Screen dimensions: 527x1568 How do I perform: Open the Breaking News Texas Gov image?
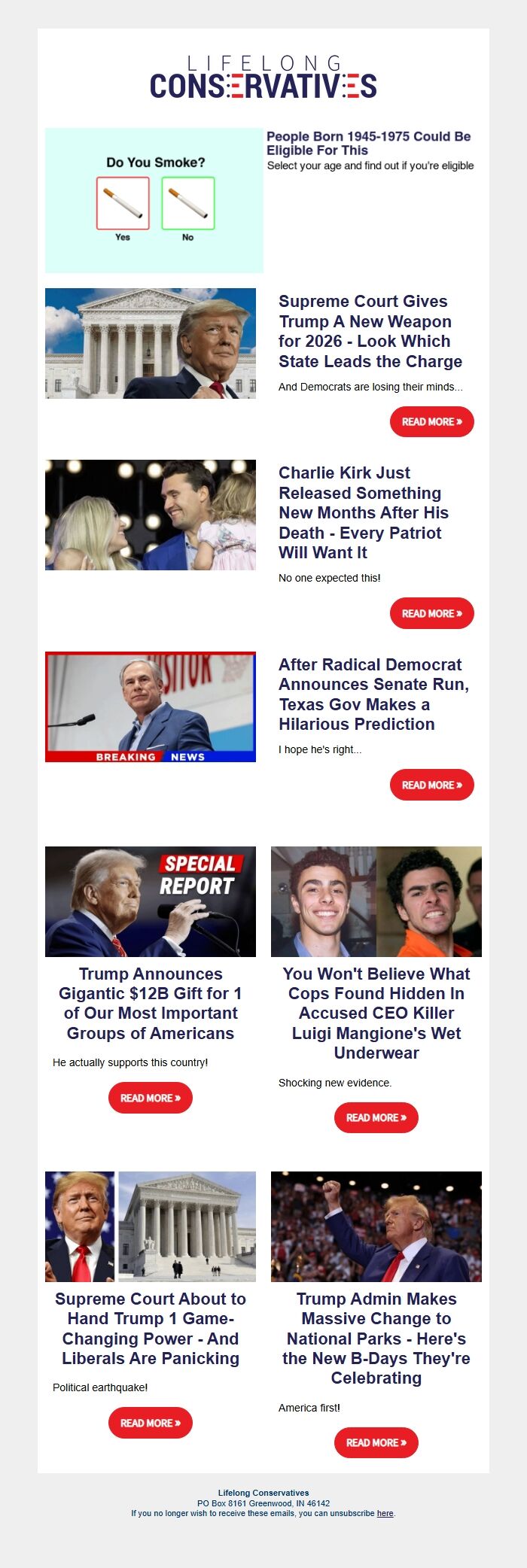pos(151,707)
